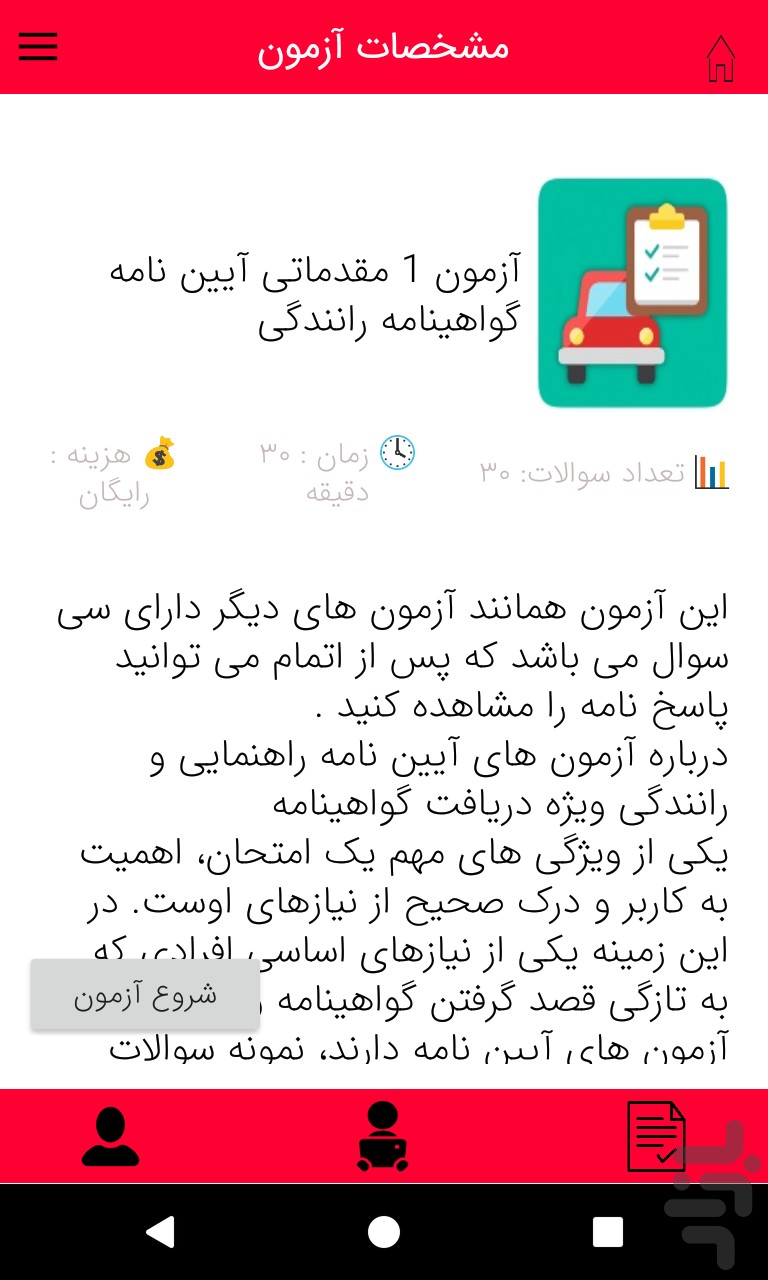
Task: Switch to the exams checklist tab
Action: click(655, 1137)
